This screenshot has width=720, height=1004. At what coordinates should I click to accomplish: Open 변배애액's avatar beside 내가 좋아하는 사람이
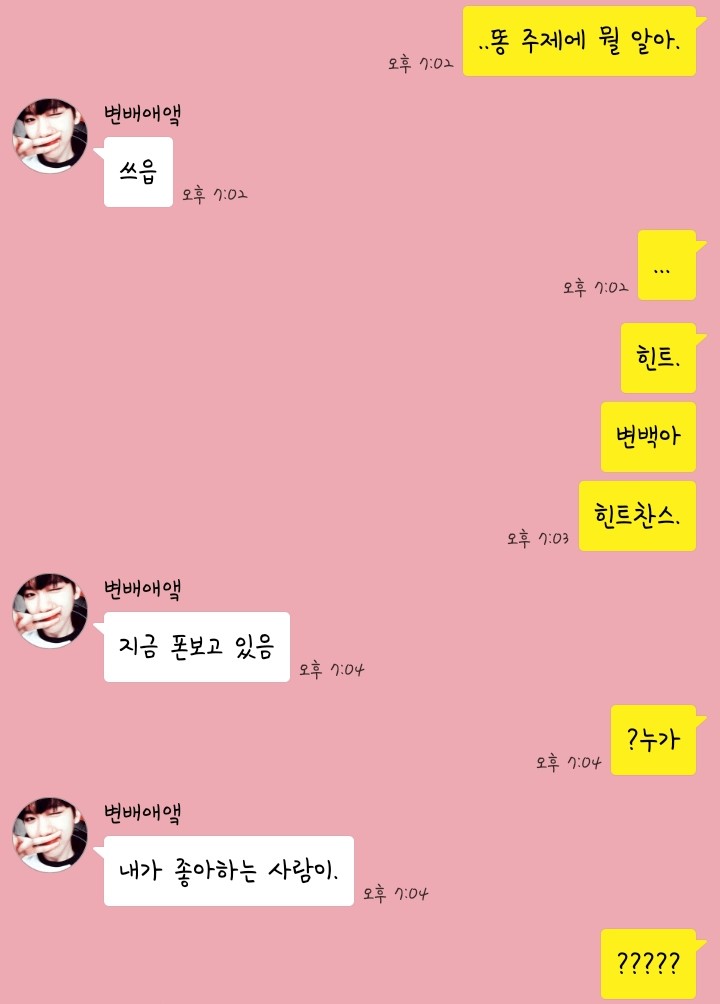click(x=50, y=834)
